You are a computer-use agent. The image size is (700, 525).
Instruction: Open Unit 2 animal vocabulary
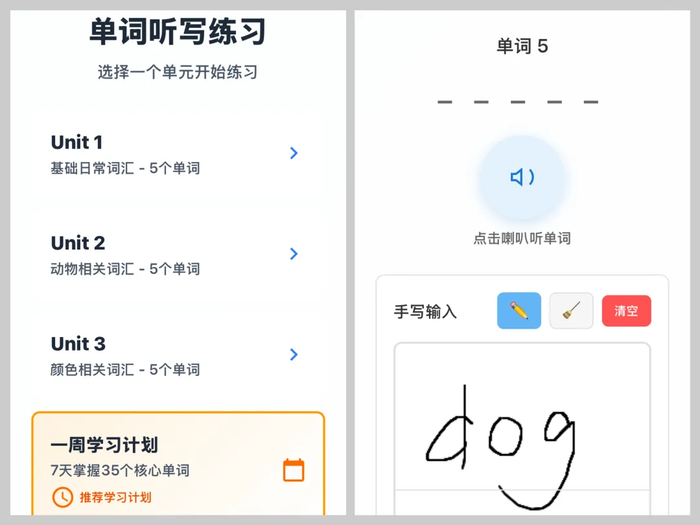coord(176,254)
